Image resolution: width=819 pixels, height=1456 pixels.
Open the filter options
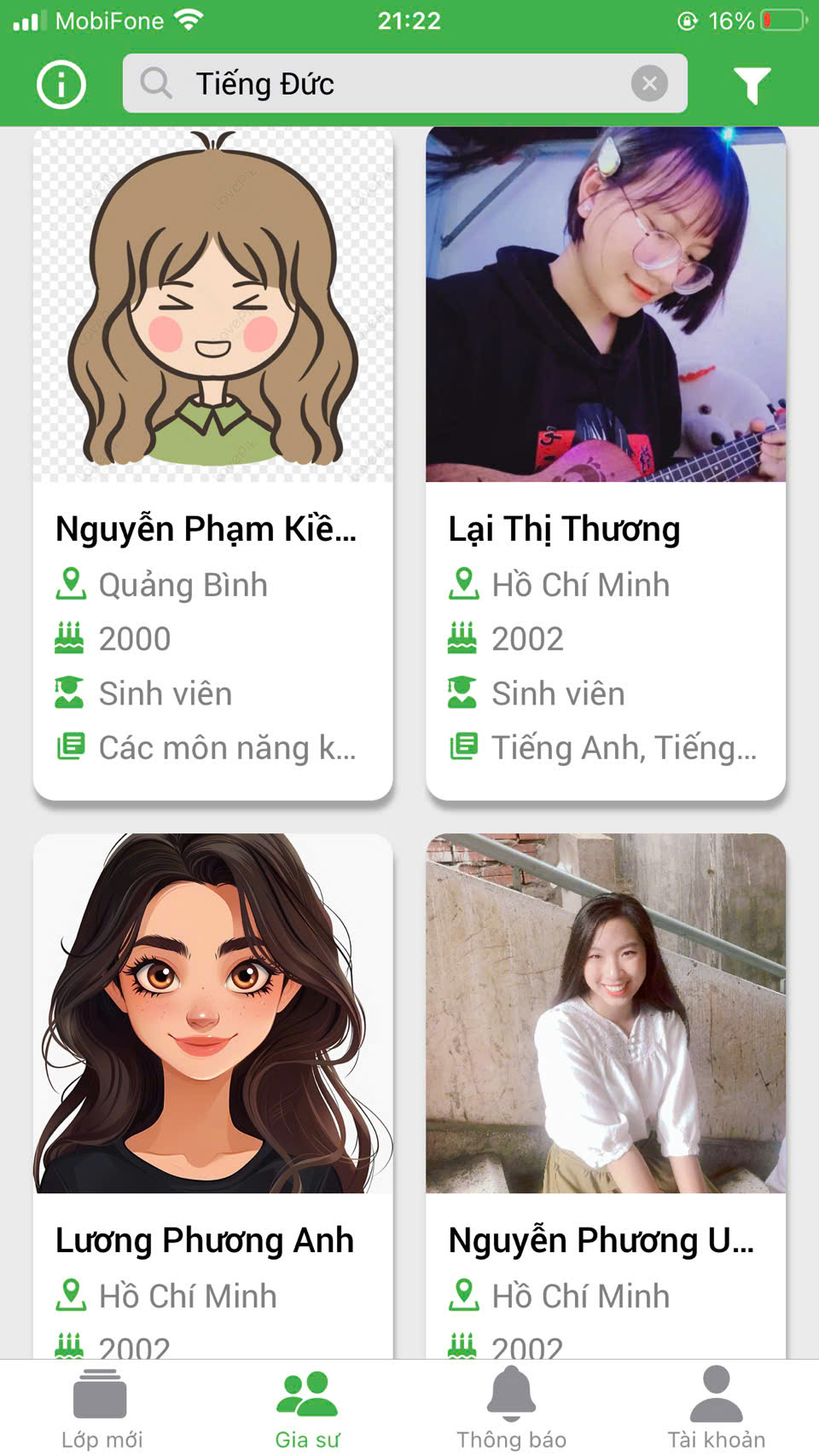pos(752,84)
